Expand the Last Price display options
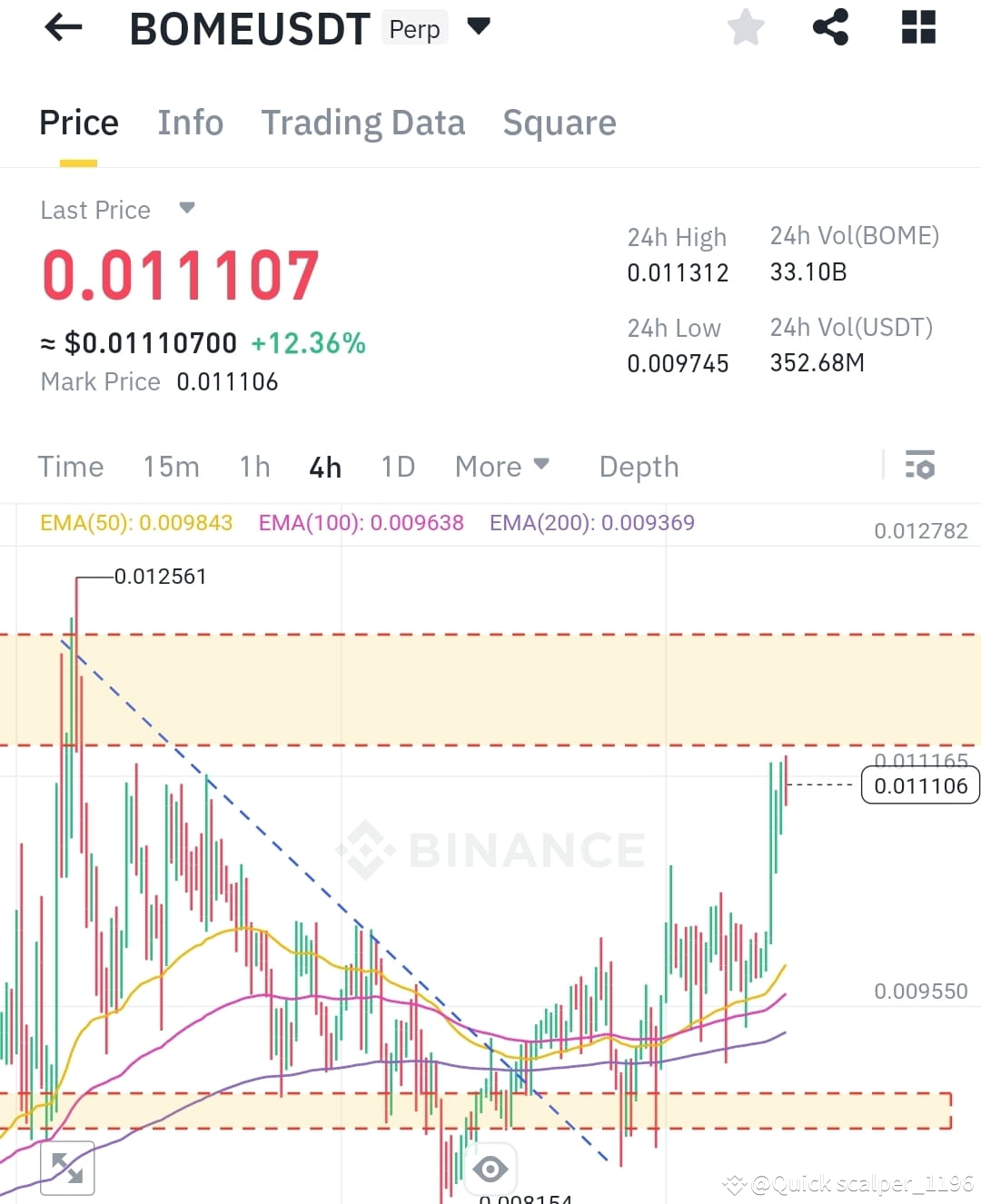This screenshot has width=981, height=1204. (x=186, y=209)
